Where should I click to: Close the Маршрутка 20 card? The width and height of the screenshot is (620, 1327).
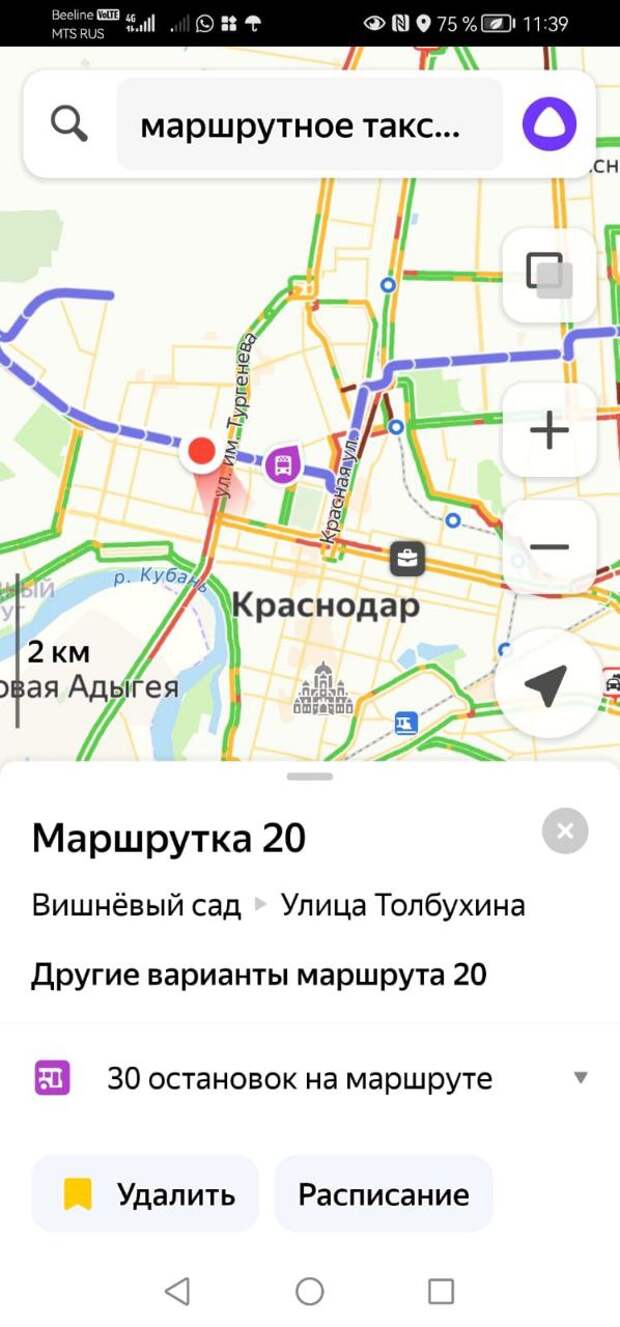click(x=565, y=831)
